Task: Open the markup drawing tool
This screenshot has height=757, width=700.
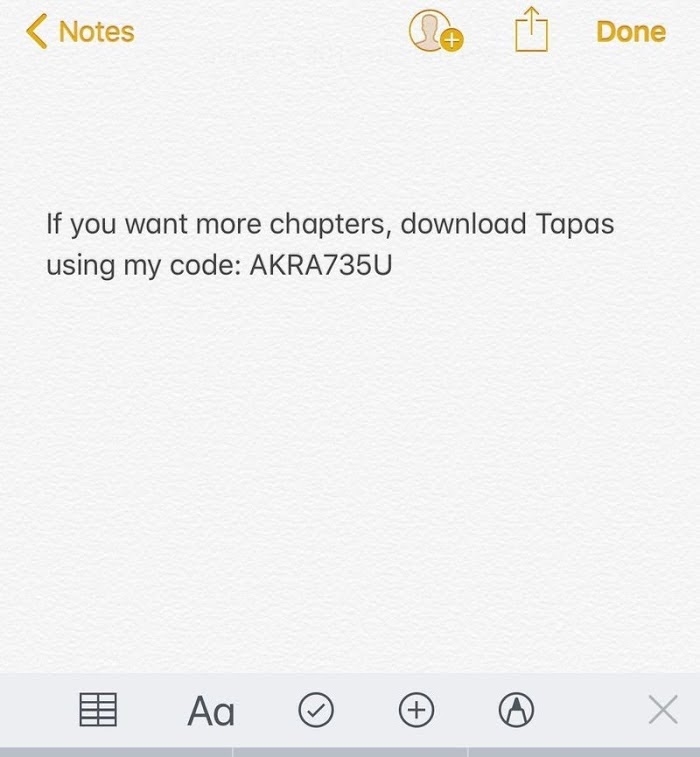Action: 516,710
